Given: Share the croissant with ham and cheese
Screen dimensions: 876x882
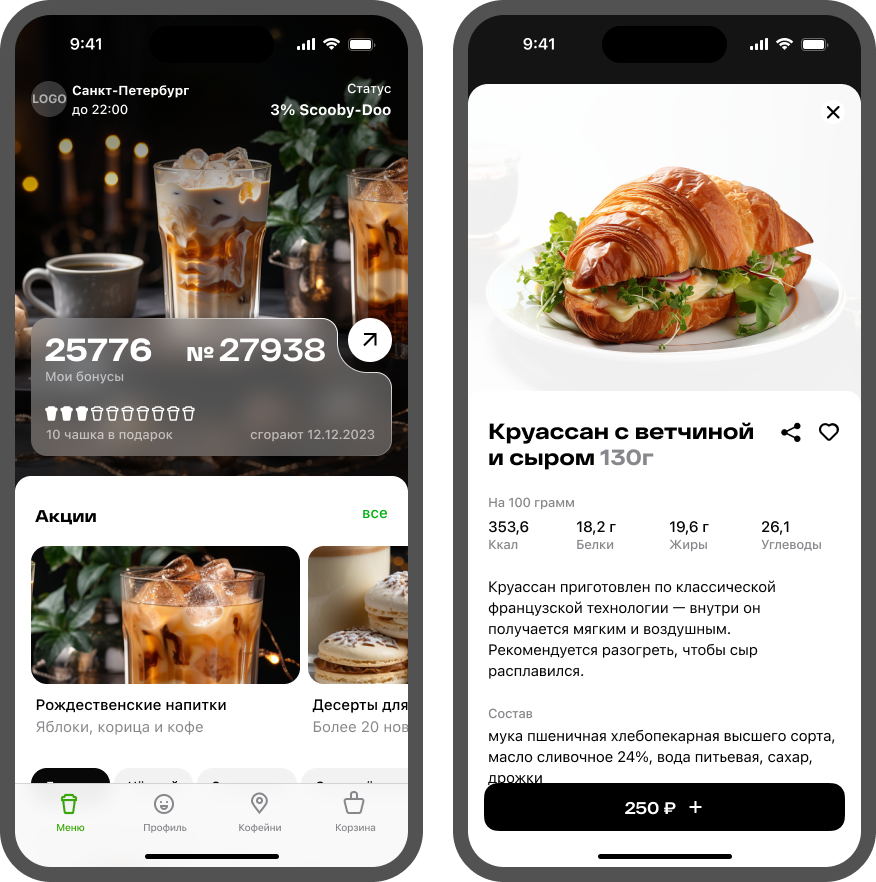Looking at the screenshot, I should [791, 432].
